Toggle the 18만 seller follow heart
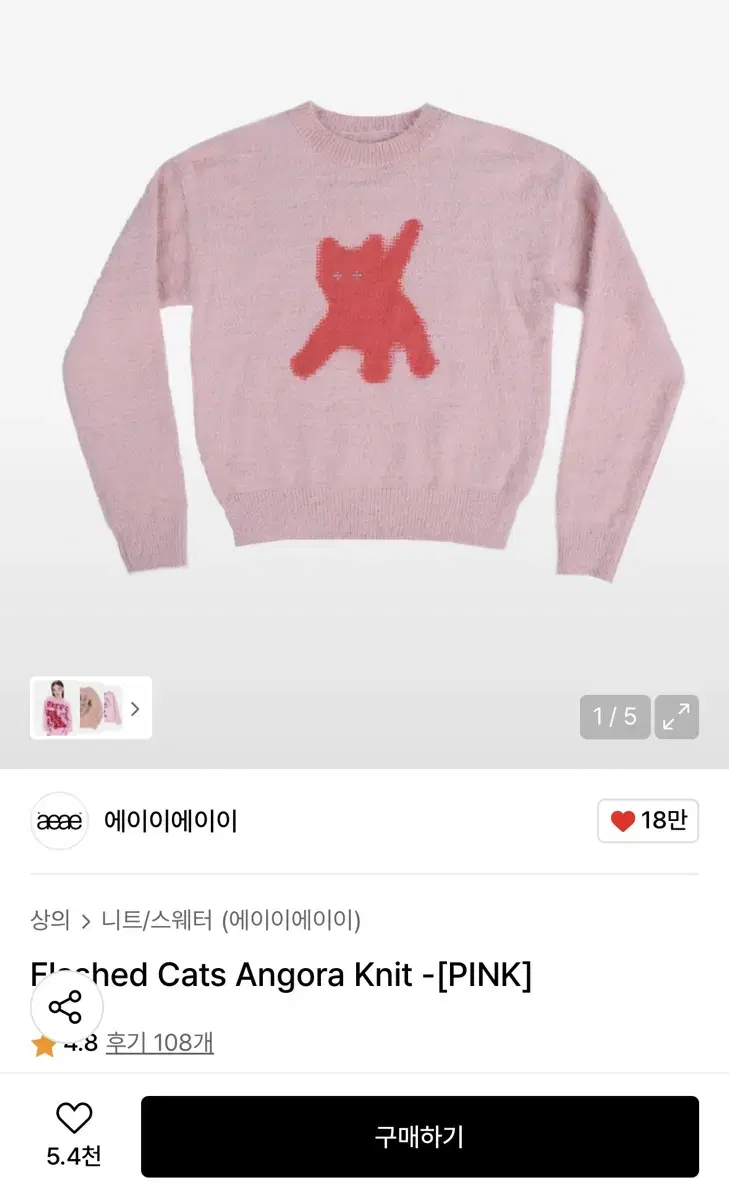 click(647, 821)
